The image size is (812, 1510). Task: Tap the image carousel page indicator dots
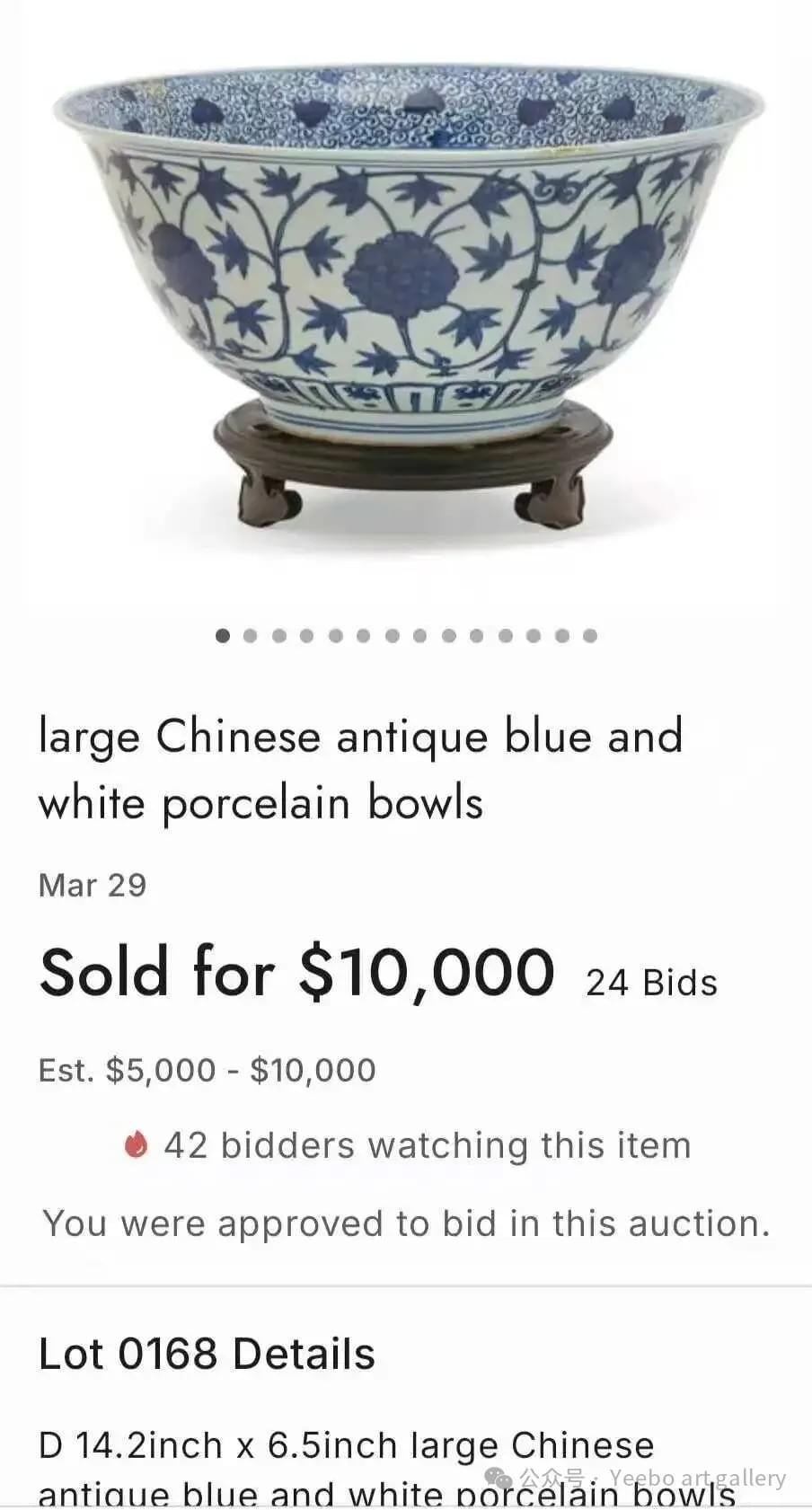click(406, 636)
